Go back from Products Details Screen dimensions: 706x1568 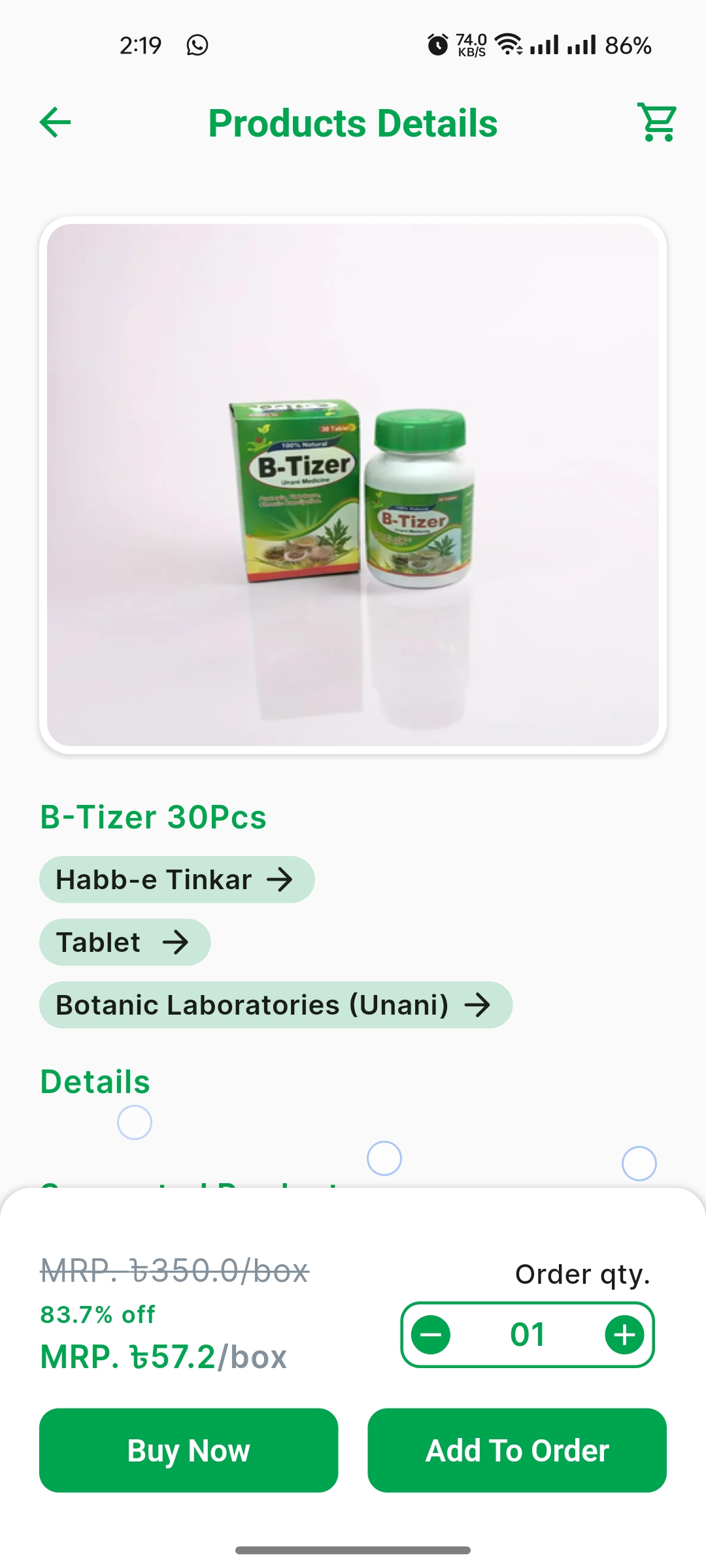click(x=56, y=122)
